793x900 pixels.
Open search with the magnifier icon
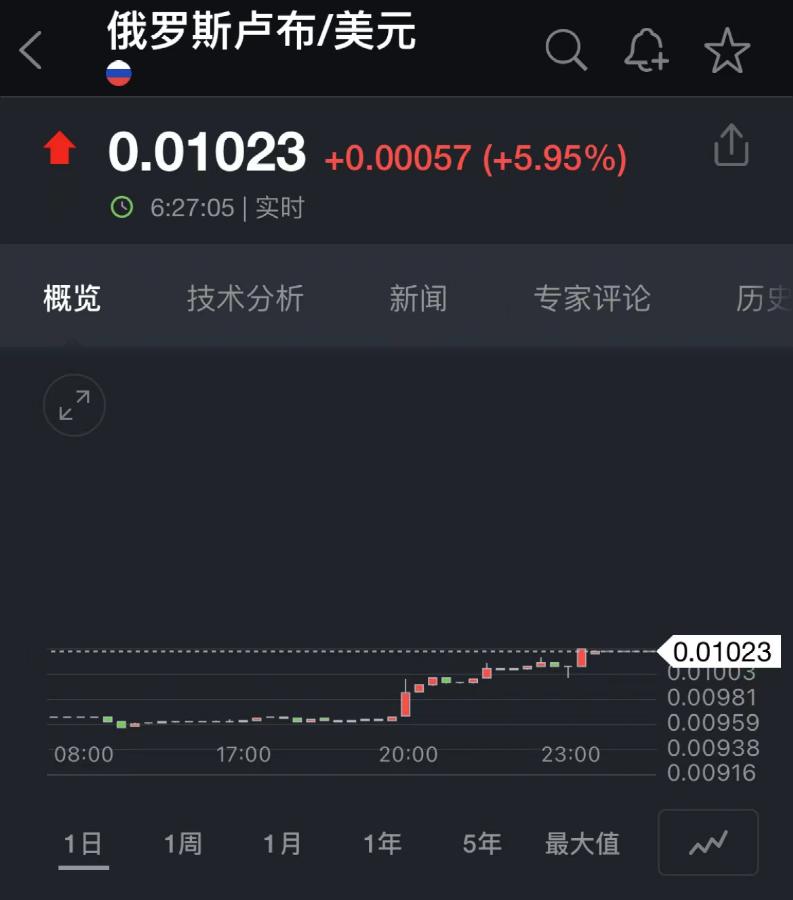566,50
